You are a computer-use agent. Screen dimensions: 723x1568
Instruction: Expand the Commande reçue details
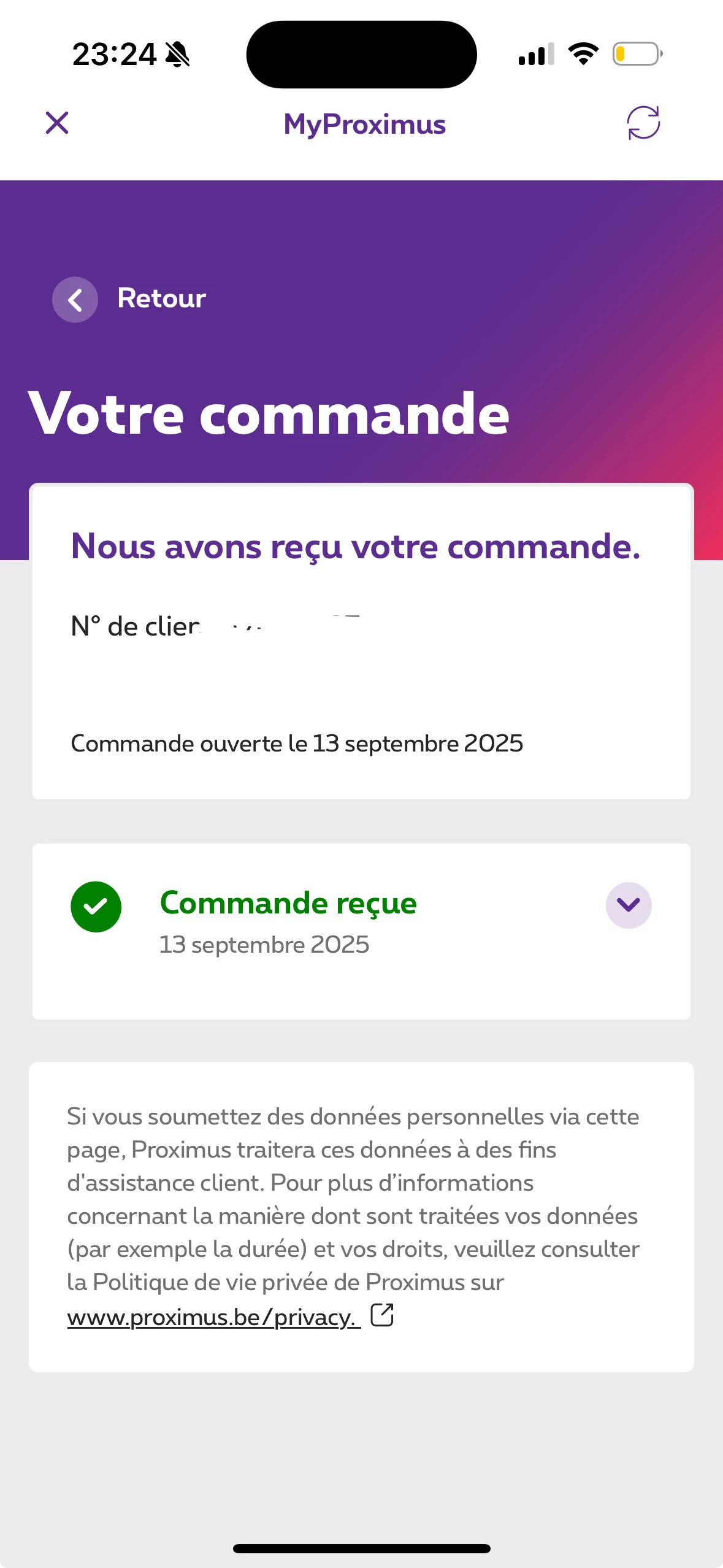[x=628, y=905]
